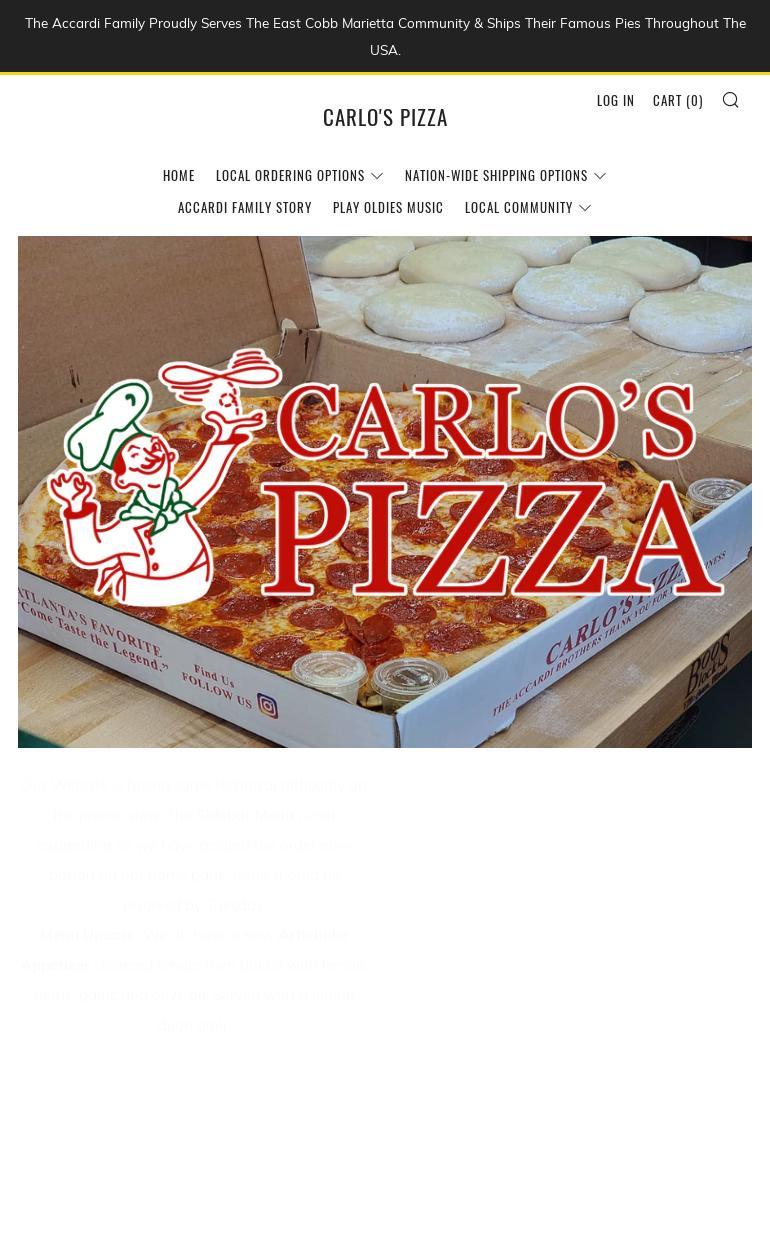Viewport: 770px width, 1241px height.
Task: Open the Log In page
Action: pyautogui.click(x=615, y=100)
